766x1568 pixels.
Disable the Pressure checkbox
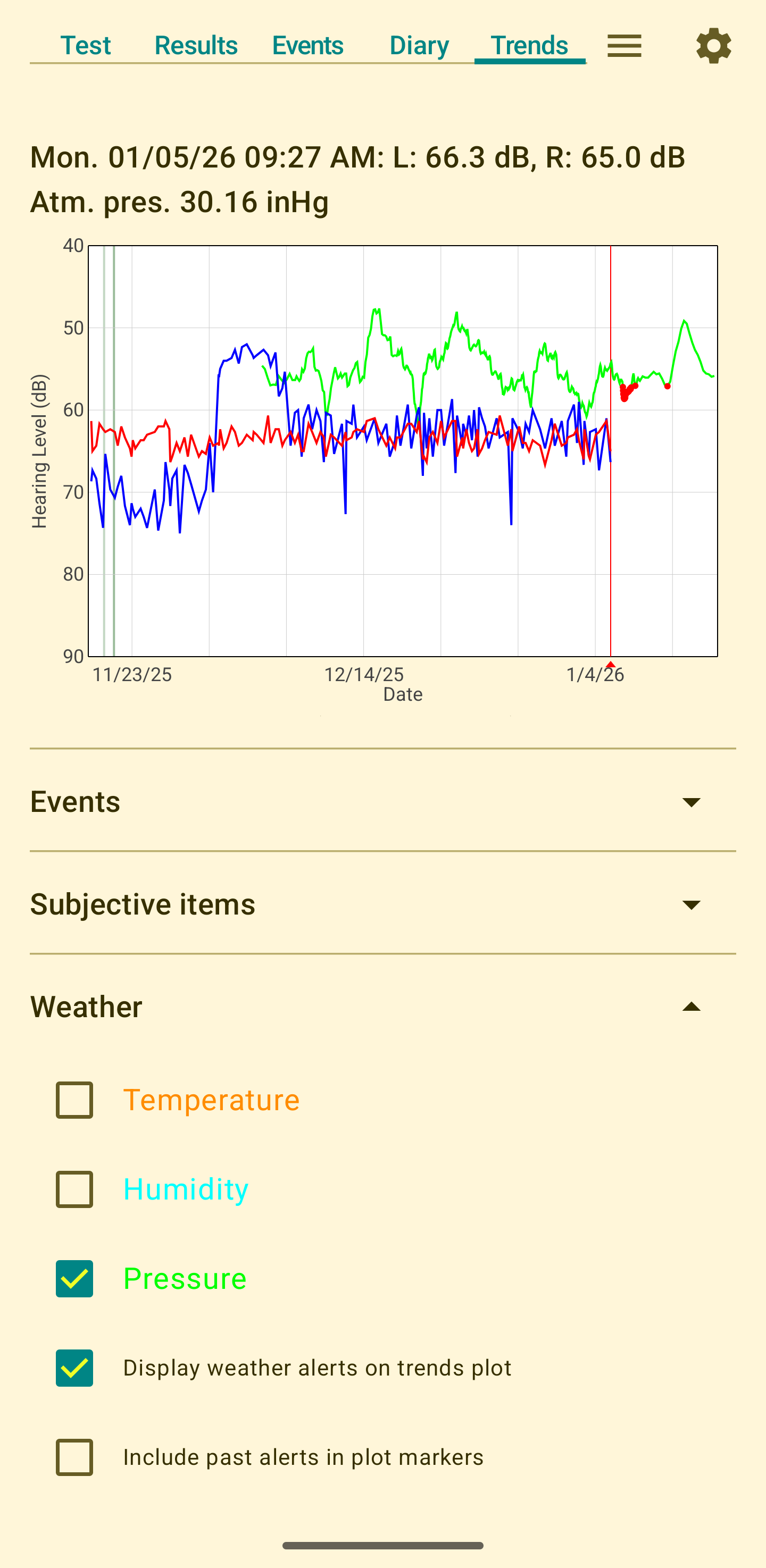[x=74, y=1278]
